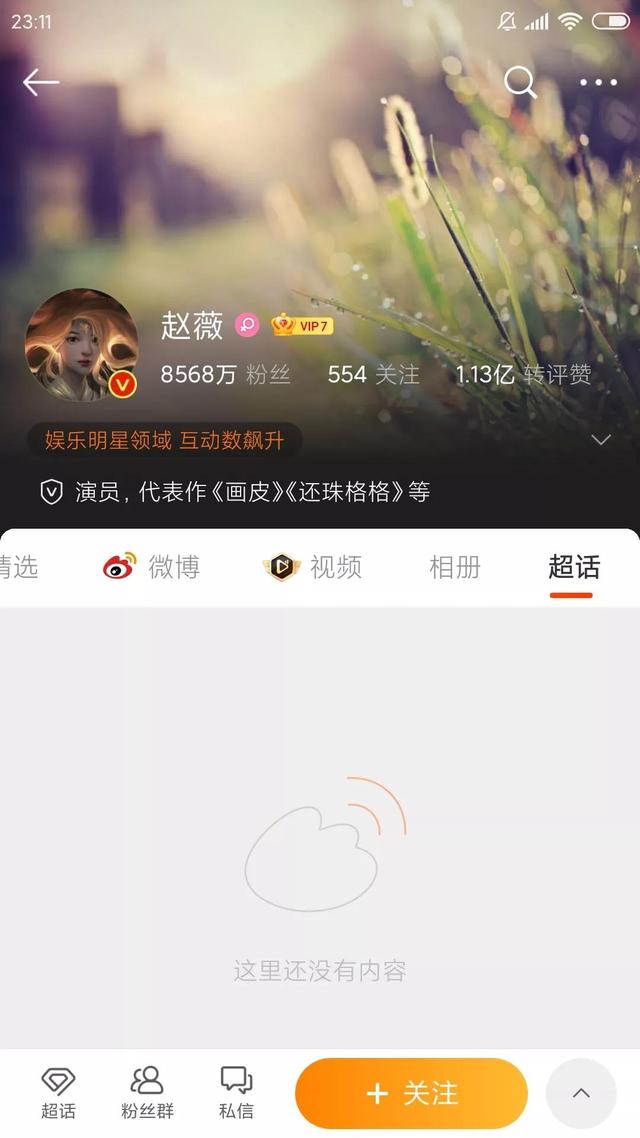The image size is (640, 1138).
Task: Switch to the 微博 tab
Action: (x=152, y=567)
